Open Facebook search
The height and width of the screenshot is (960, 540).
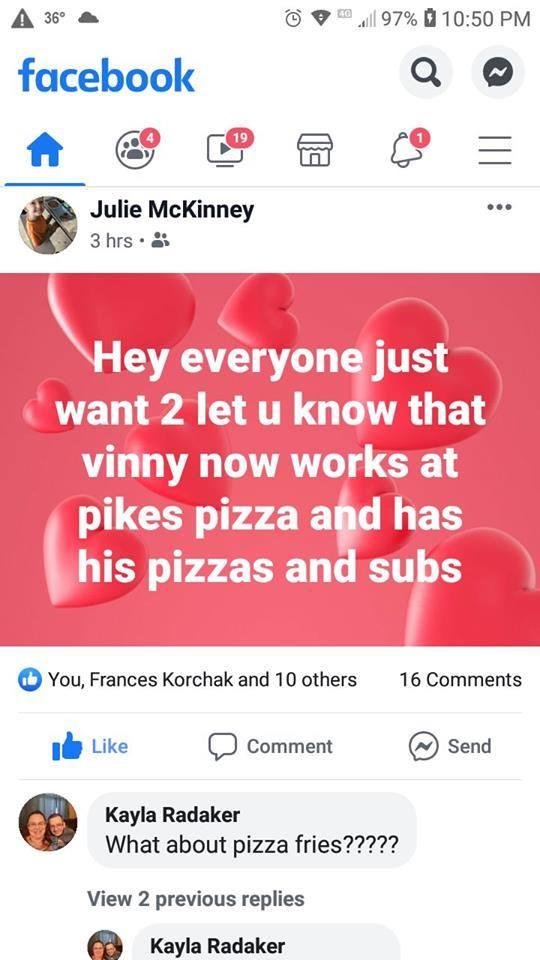coord(426,72)
